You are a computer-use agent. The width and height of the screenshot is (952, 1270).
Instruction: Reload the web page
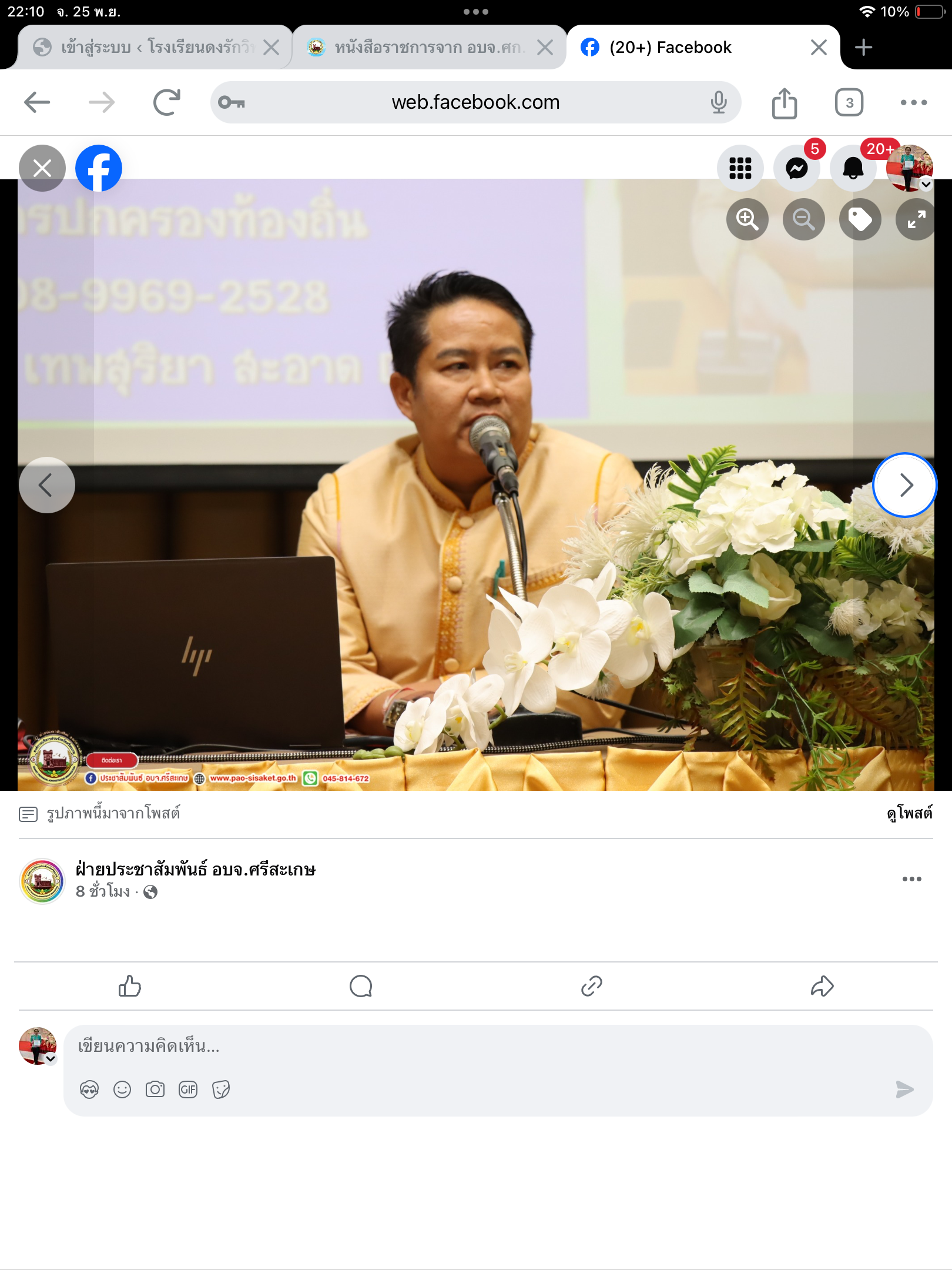[167, 102]
